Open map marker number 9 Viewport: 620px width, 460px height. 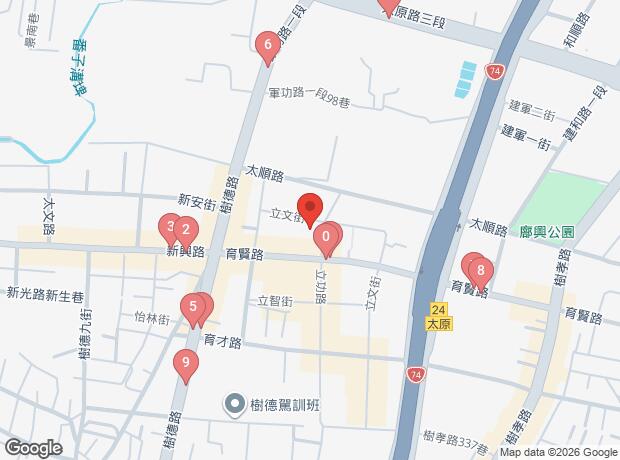point(183,364)
